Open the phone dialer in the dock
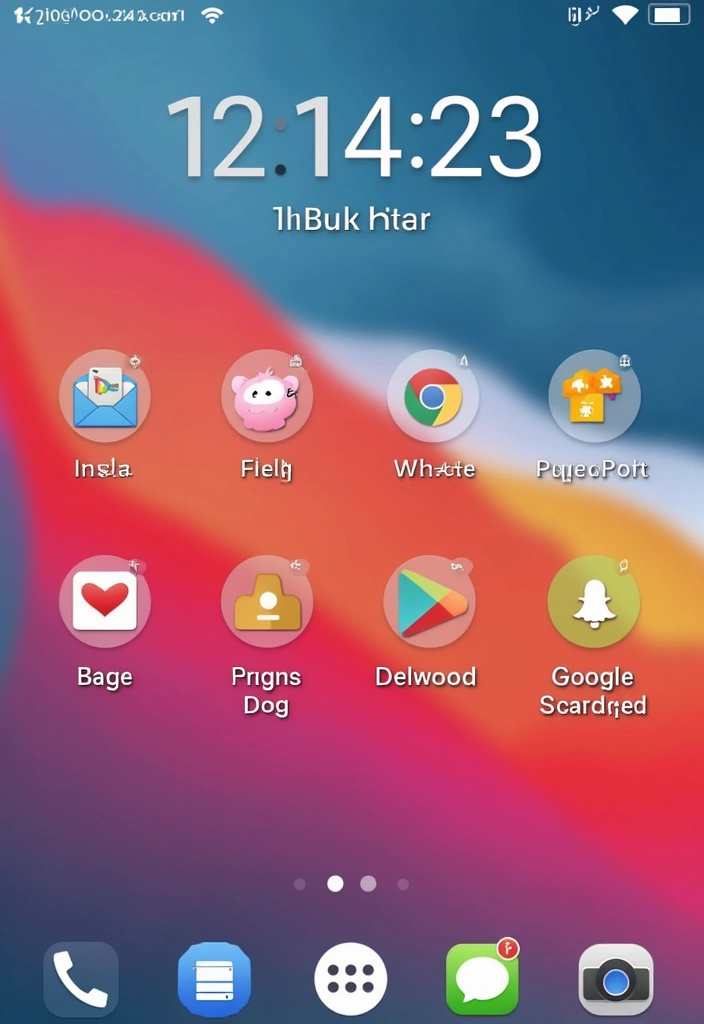Viewport: 704px width, 1024px height. coord(81,979)
